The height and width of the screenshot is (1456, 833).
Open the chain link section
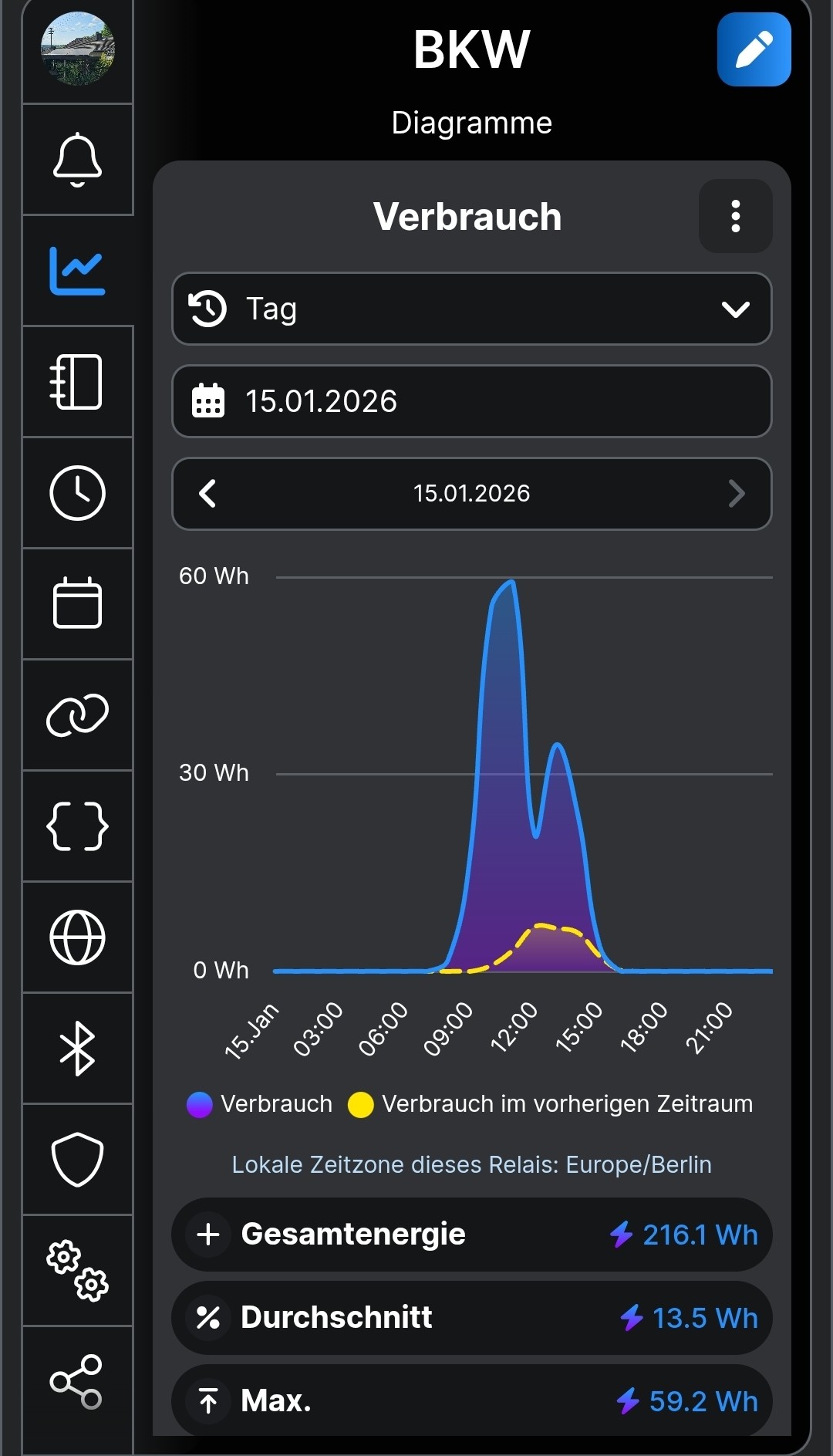[x=77, y=715]
